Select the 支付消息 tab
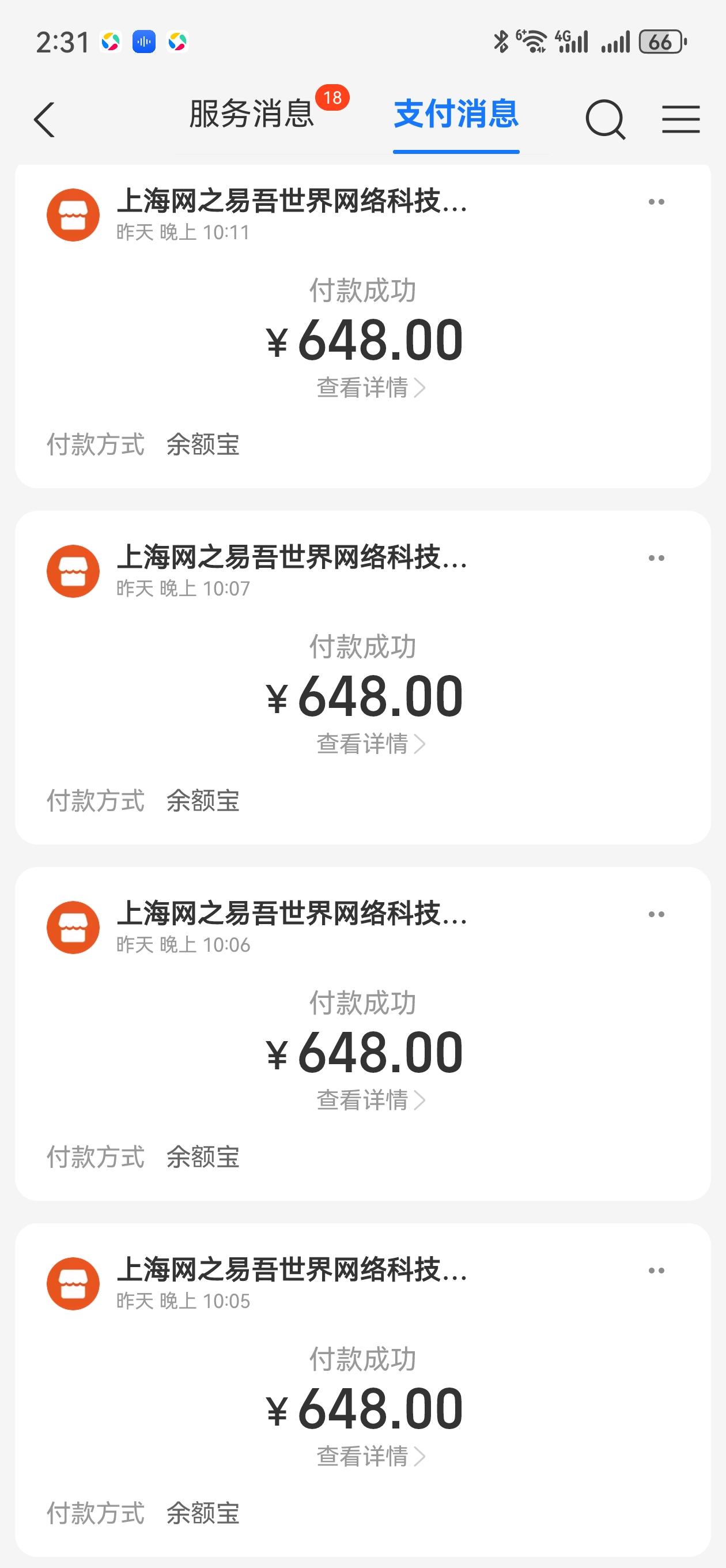 click(456, 115)
